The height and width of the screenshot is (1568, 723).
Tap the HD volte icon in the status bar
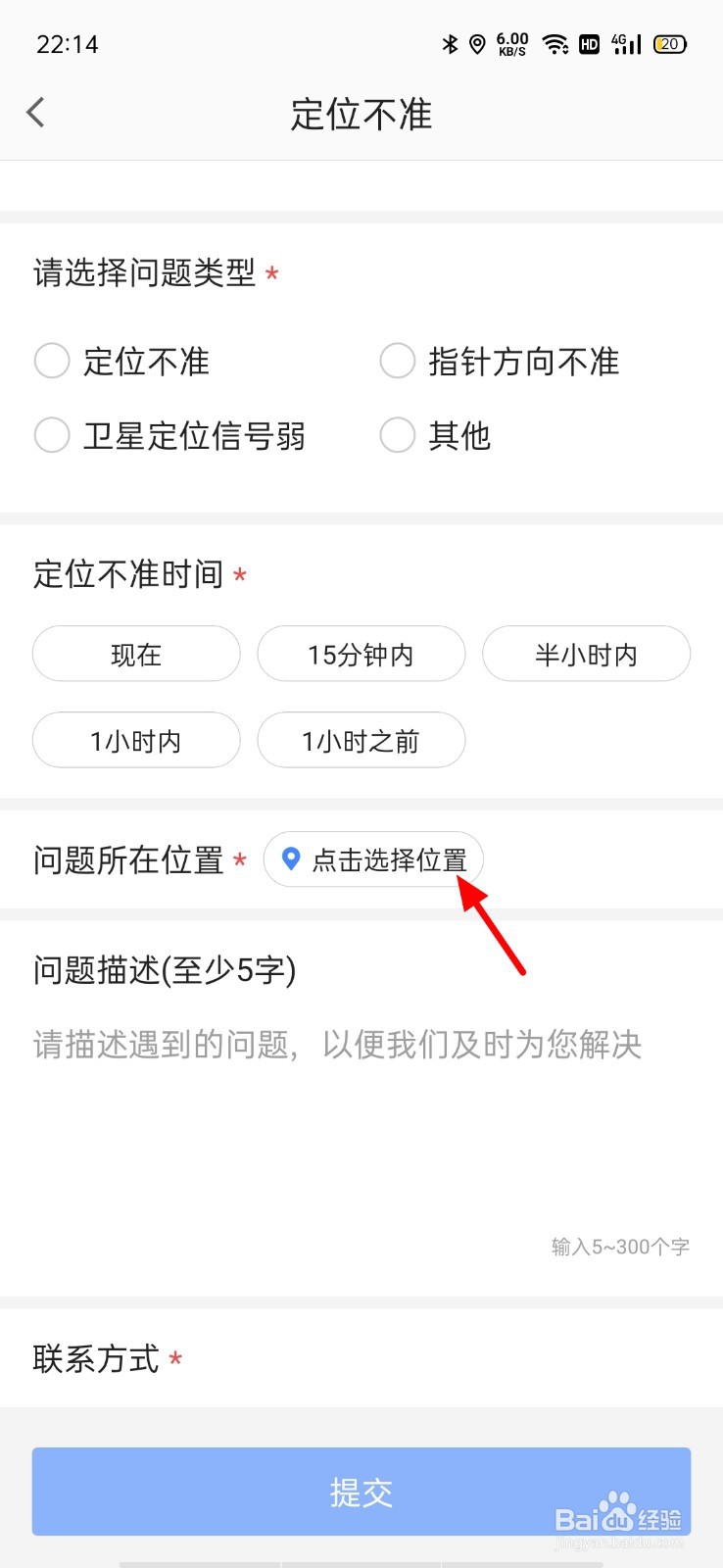[x=589, y=44]
